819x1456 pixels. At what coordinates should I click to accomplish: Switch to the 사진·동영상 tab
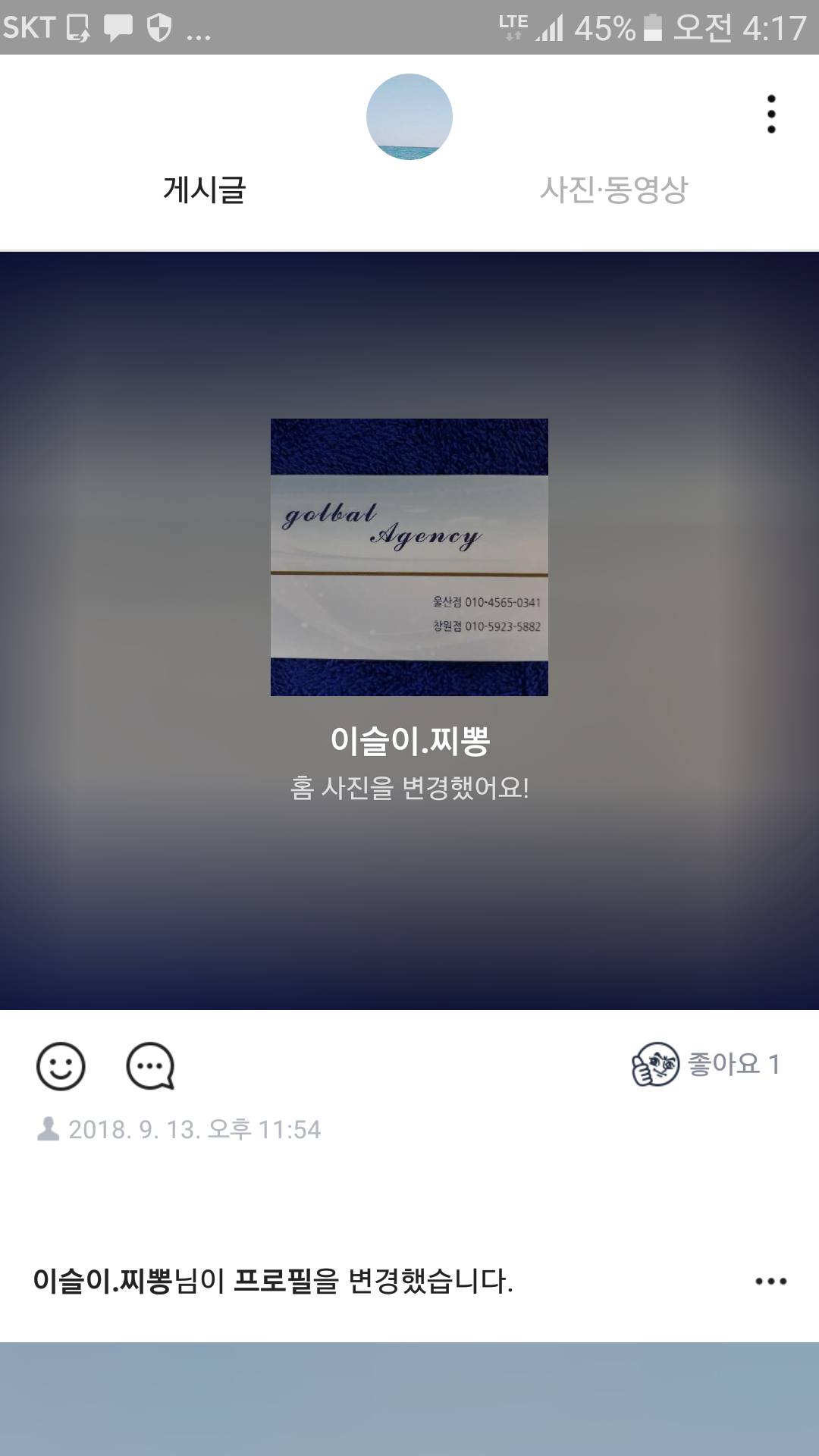coord(613,190)
